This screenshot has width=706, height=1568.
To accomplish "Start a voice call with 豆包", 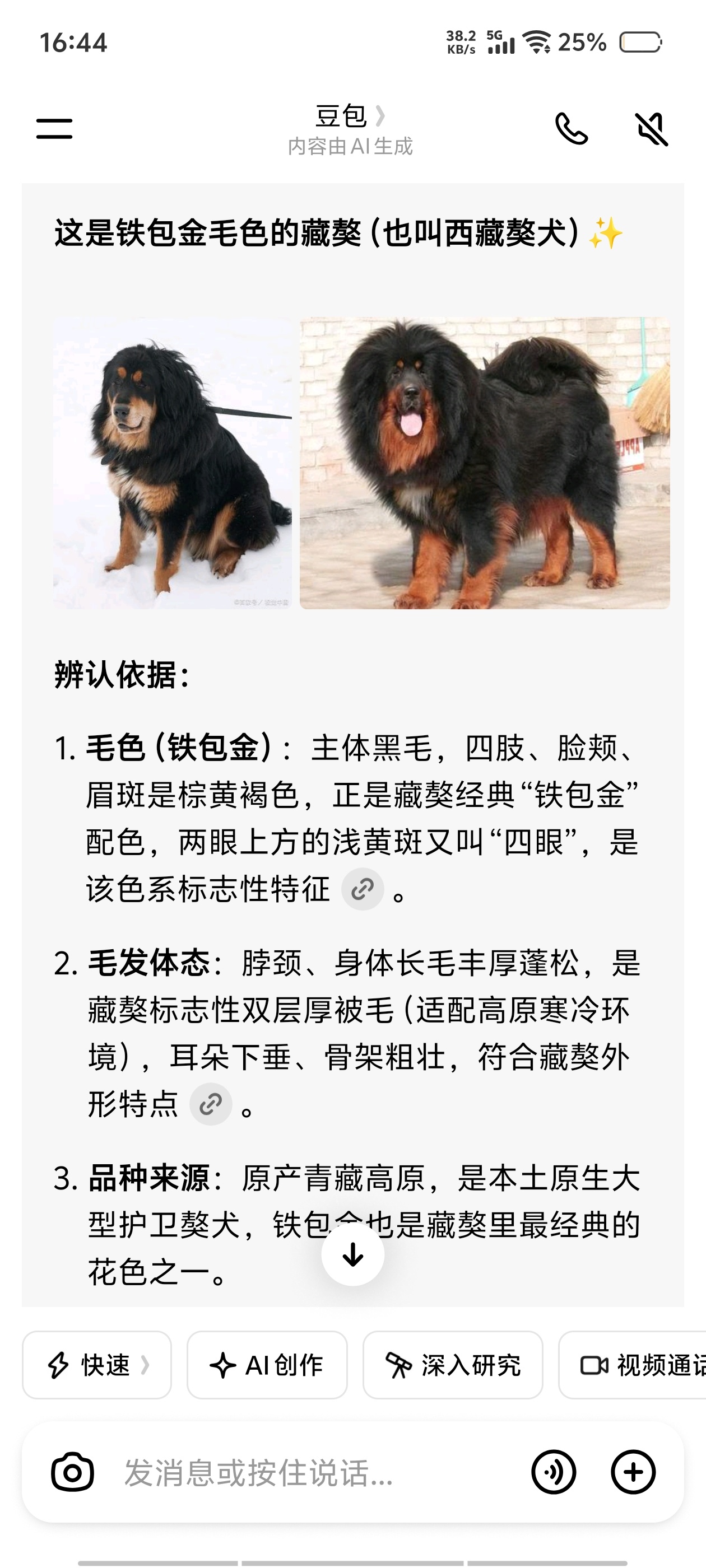I will [572, 129].
